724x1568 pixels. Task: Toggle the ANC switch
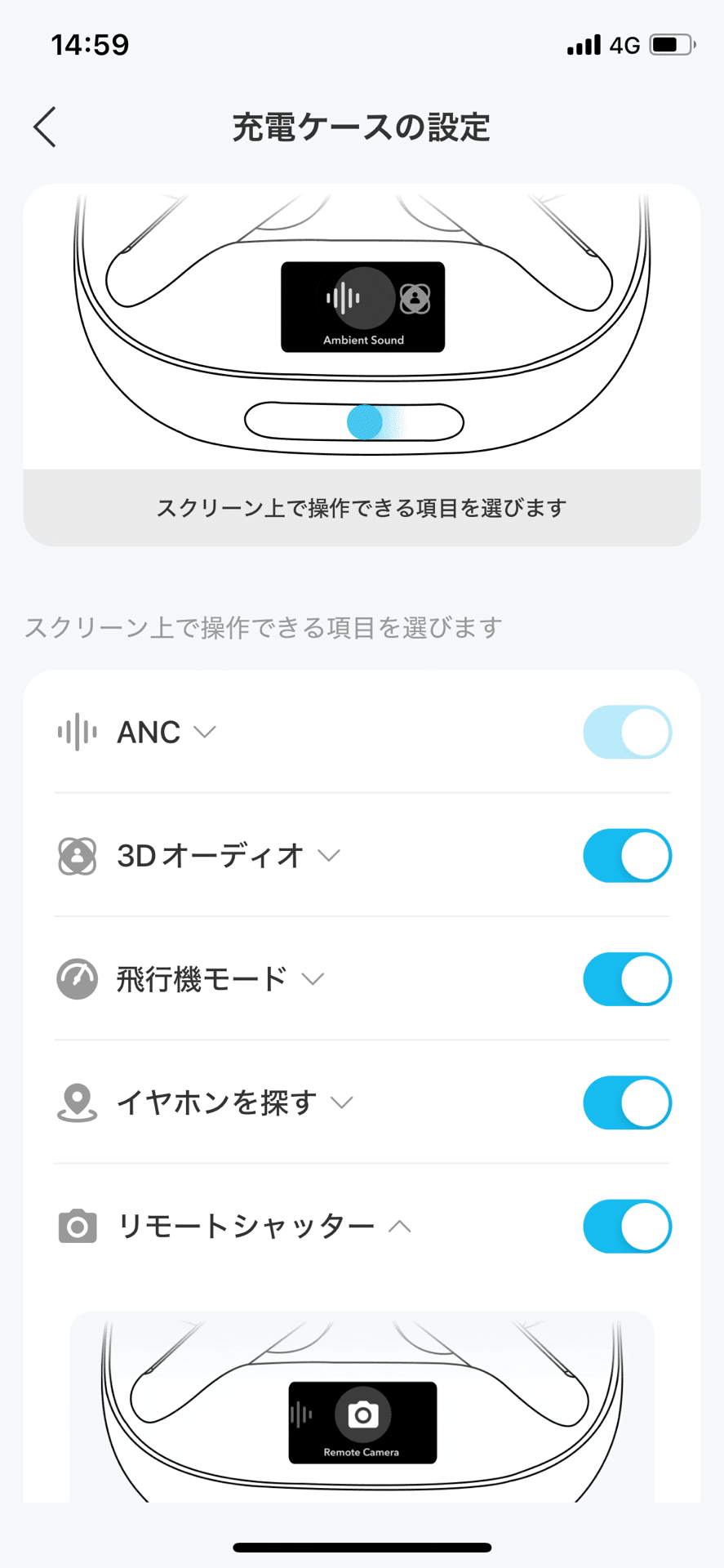[627, 733]
